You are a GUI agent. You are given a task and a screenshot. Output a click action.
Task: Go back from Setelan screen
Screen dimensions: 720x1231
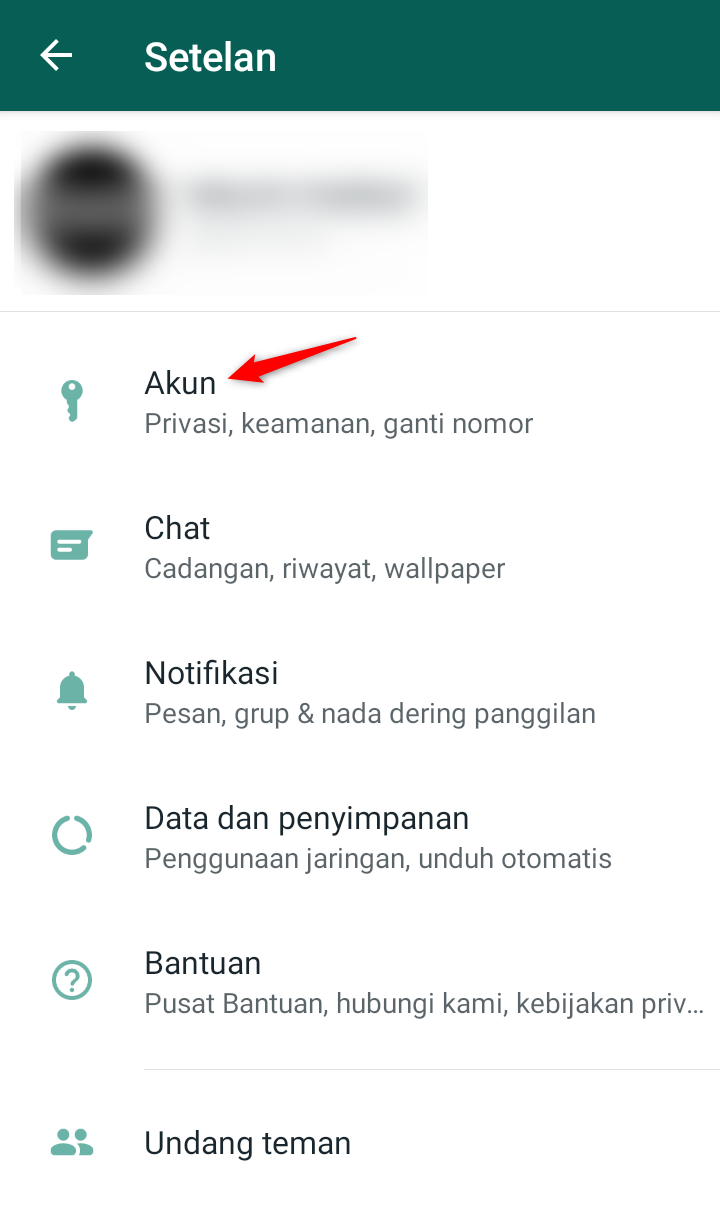tap(56, 56)
